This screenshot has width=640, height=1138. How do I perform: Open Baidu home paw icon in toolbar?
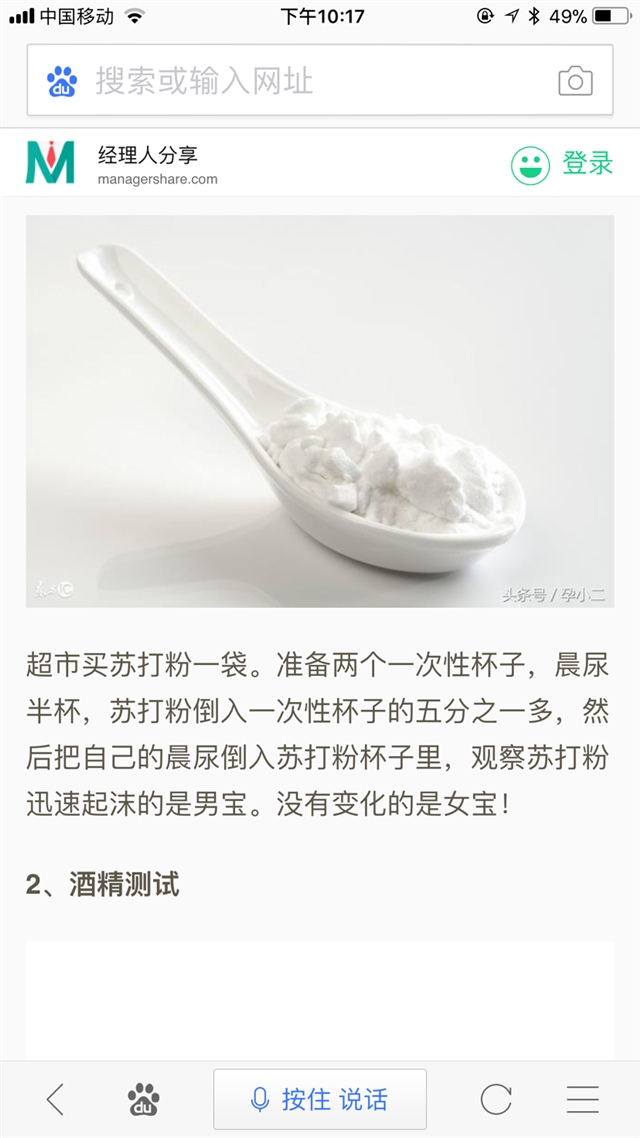pyautogui.click(x=143, y=1100)
